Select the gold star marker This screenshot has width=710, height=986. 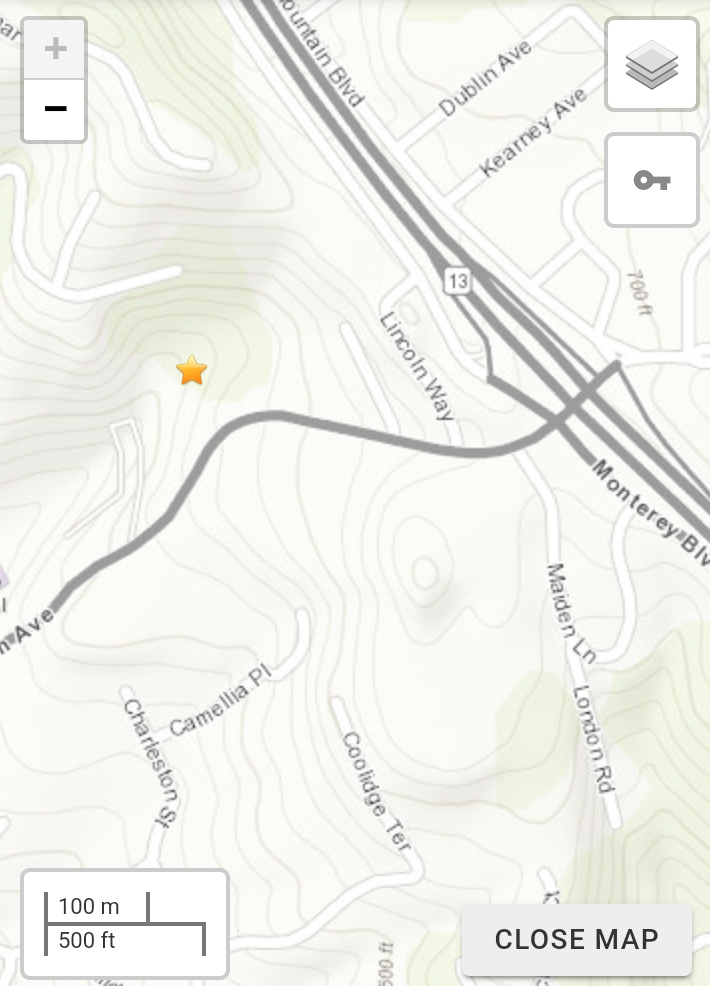191,371
